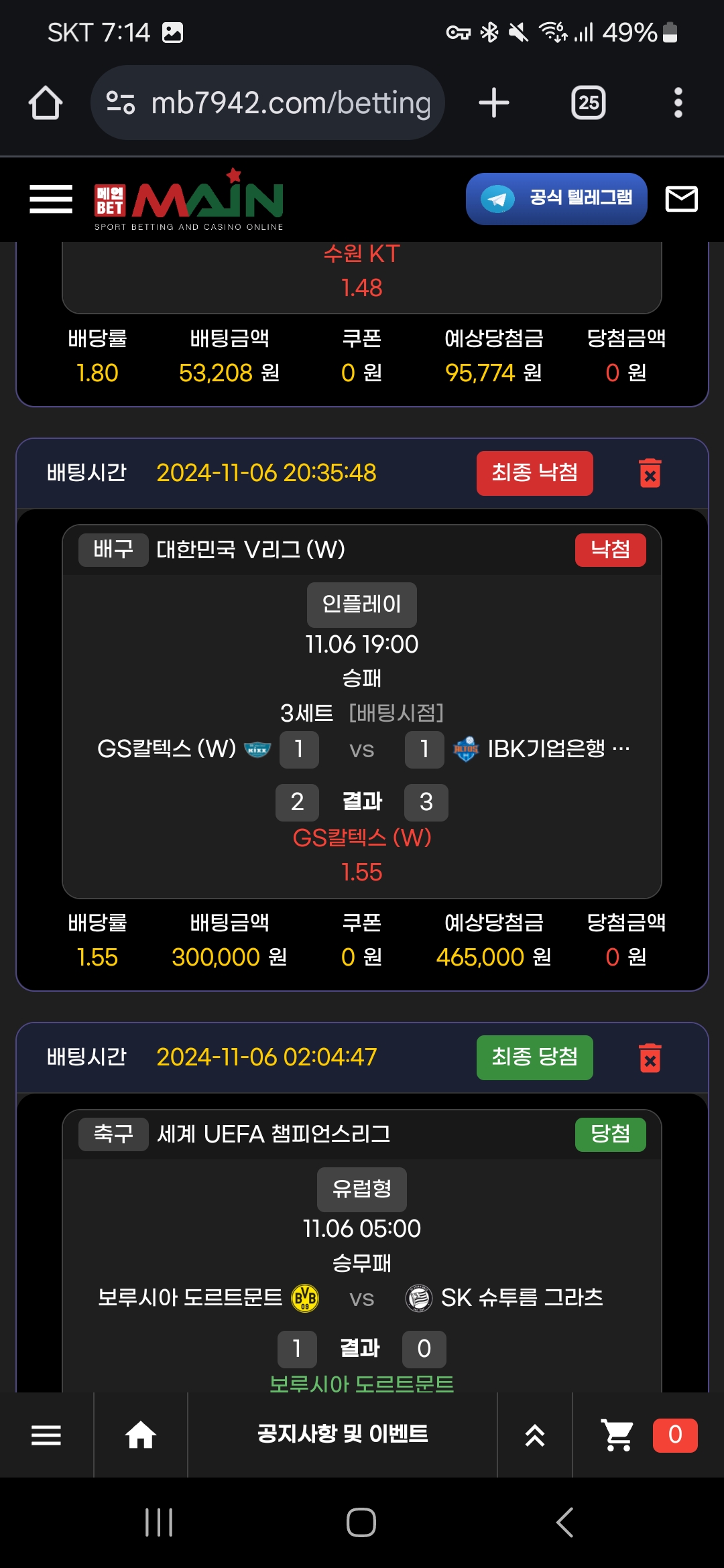View the 25 open tabs
The image size is (724, 1568).
tap(588, 103)
